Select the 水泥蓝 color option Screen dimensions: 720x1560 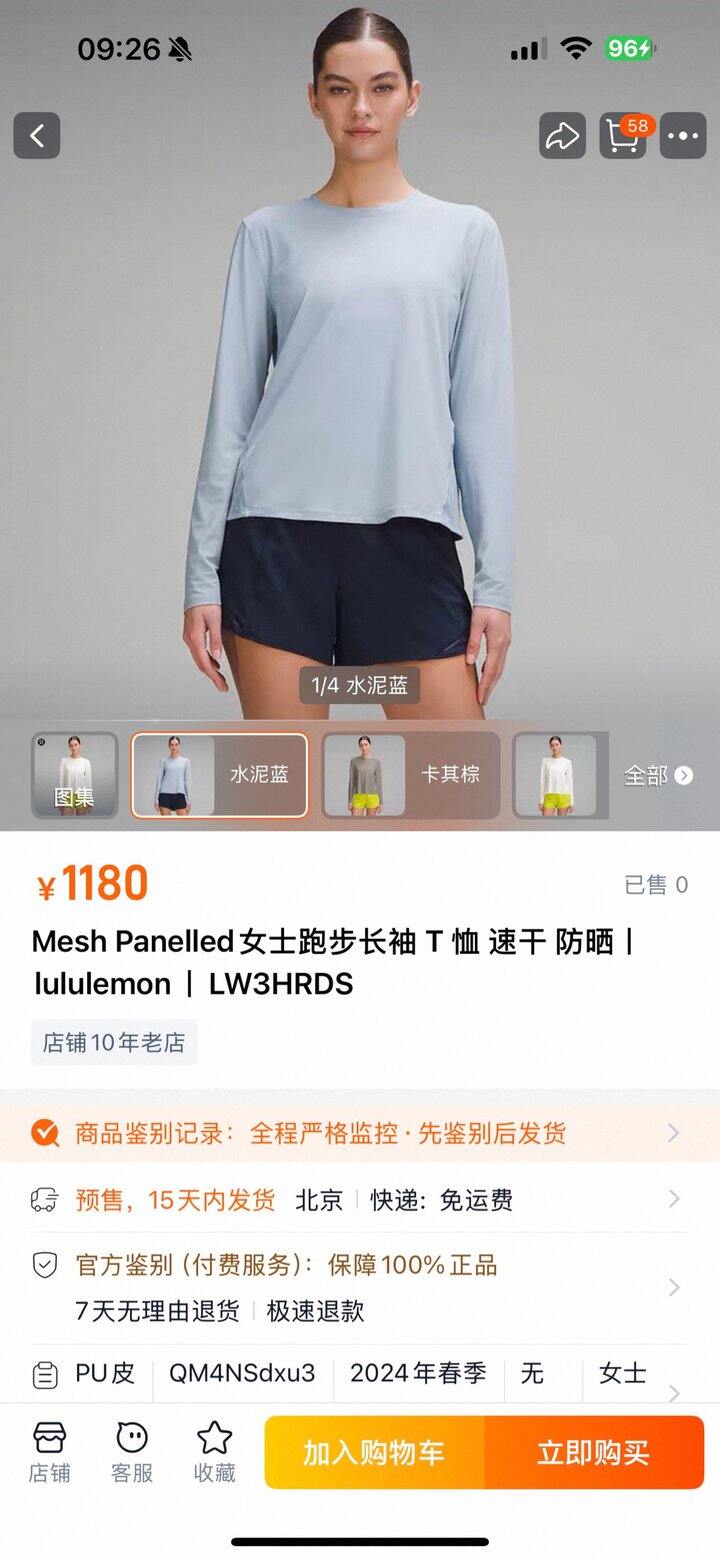pyautogui.click(x=219, y=775)
